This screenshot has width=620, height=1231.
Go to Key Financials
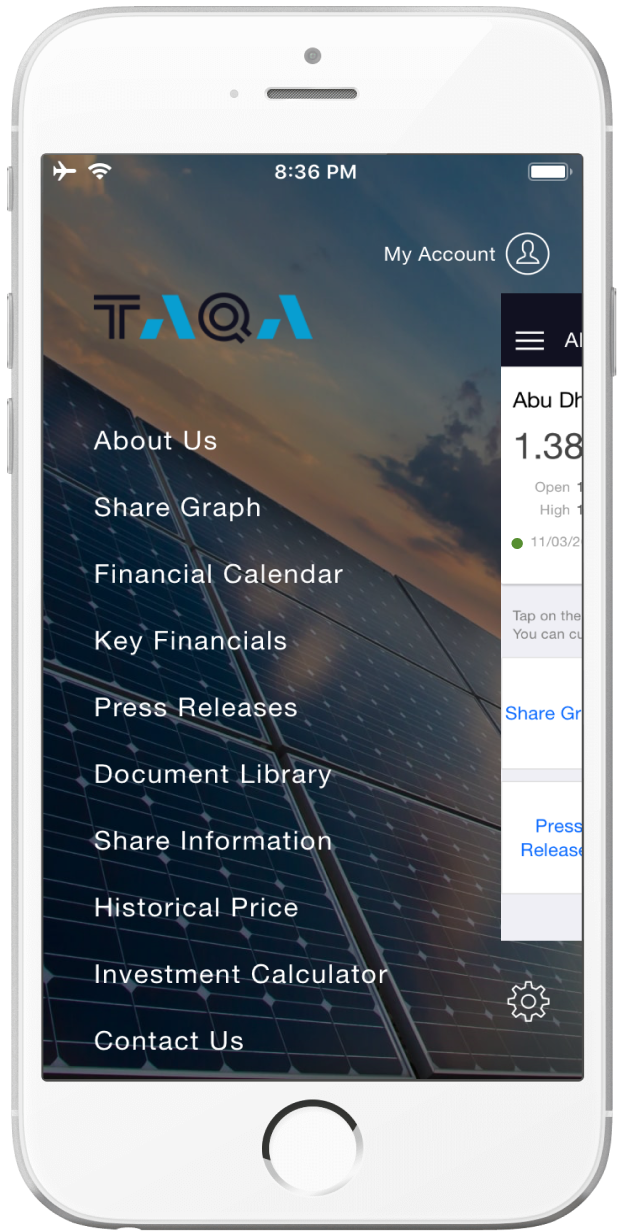(x=190, y=641)
